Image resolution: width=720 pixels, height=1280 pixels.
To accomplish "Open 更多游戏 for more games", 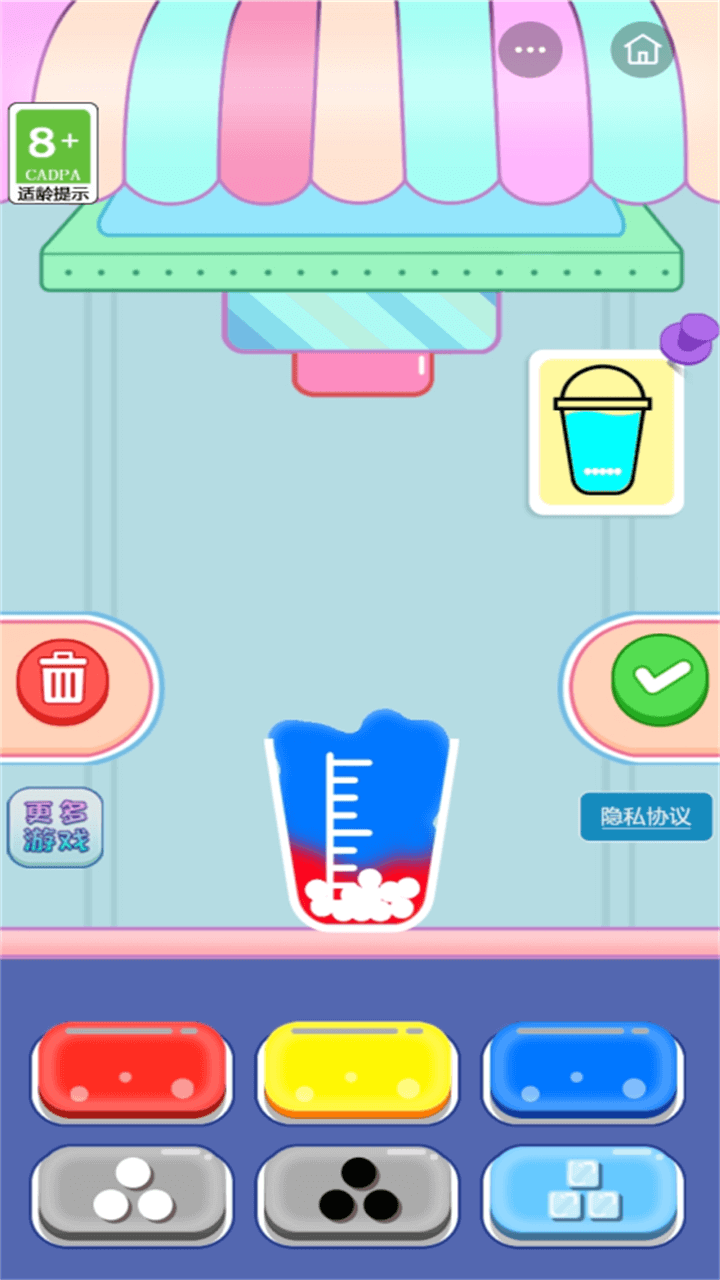I will point(55,827).
